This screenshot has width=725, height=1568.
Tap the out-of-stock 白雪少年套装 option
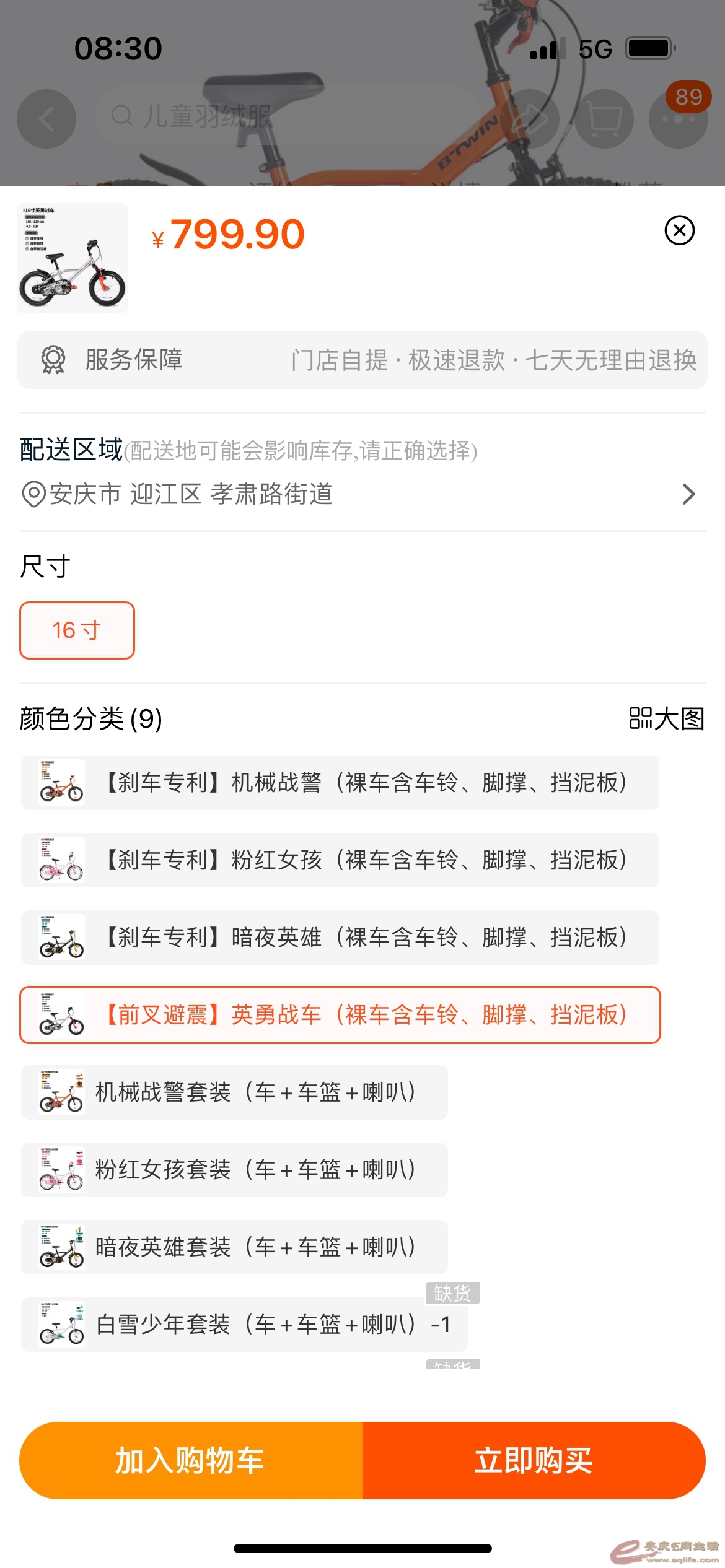244,1325
